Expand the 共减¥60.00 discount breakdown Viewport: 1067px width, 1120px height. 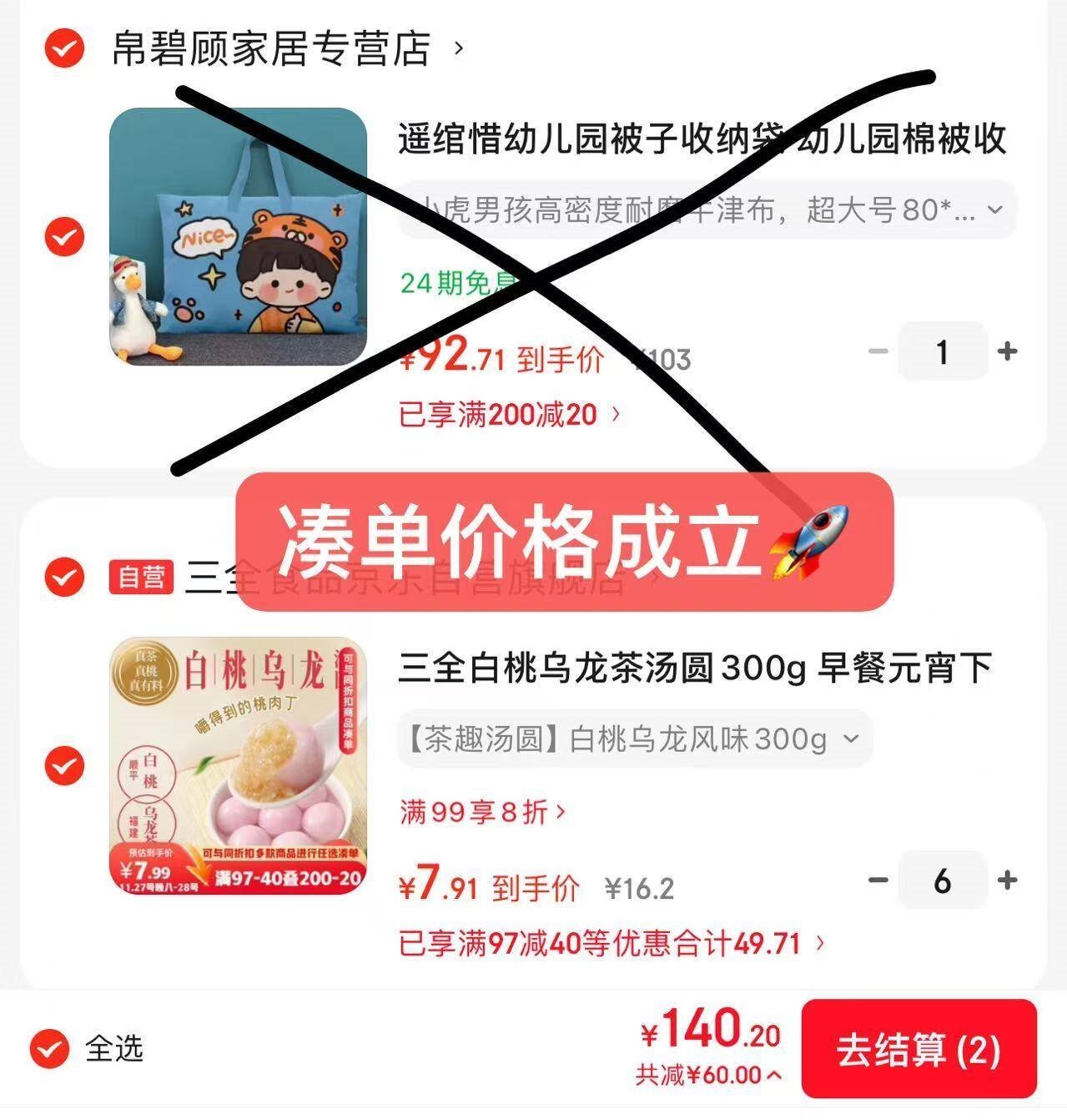point(708,1075)
